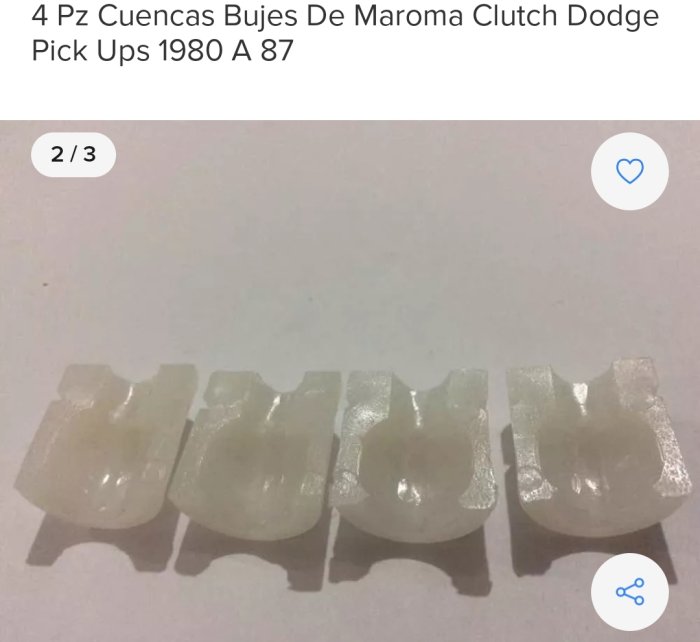Add this product to favorites with the heart icon
This screenshot has width=700, height=642.
click(629, 171)
